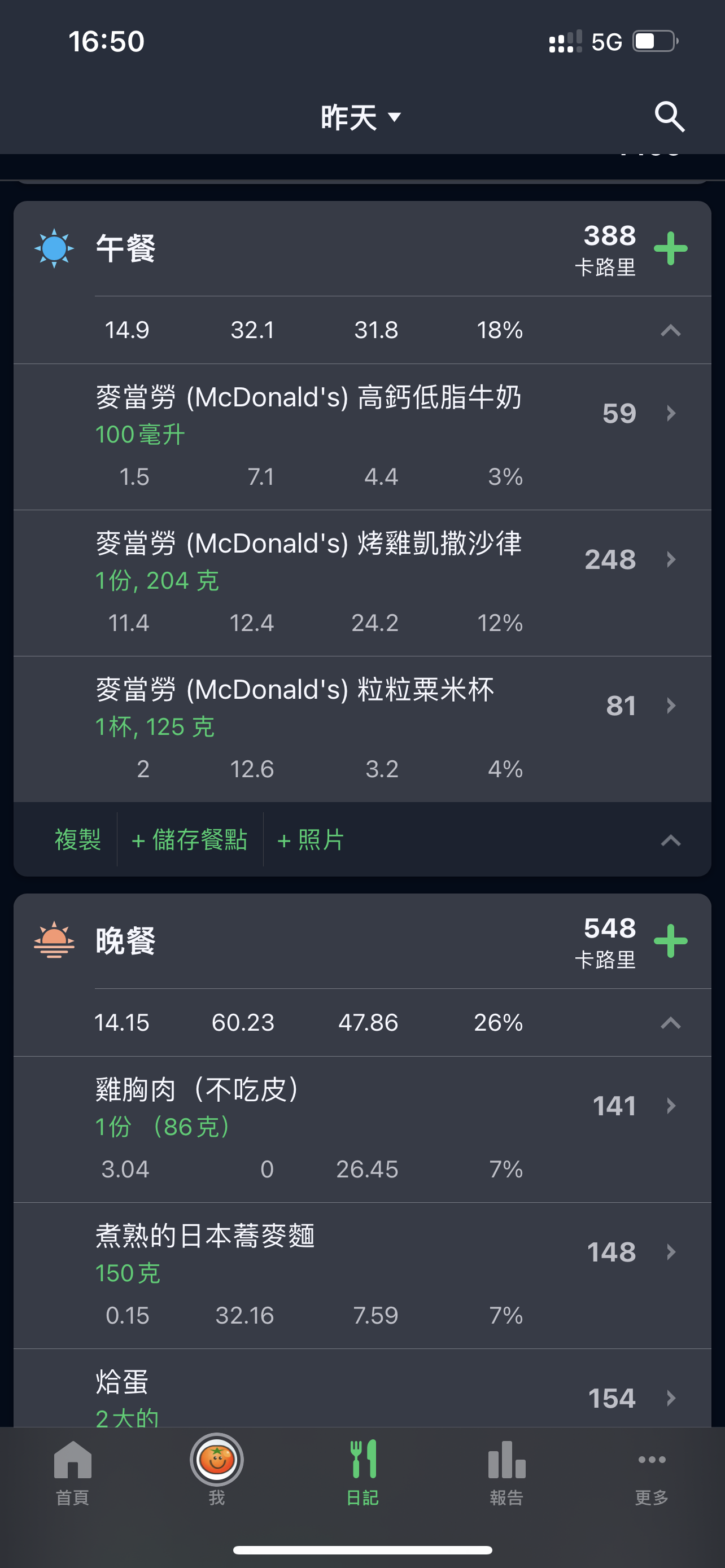Open 煮熟的日本蕎麥麵 entry
Image resolution: width=725 pixels, height=1568 pixels.
tap(362, 1276)
